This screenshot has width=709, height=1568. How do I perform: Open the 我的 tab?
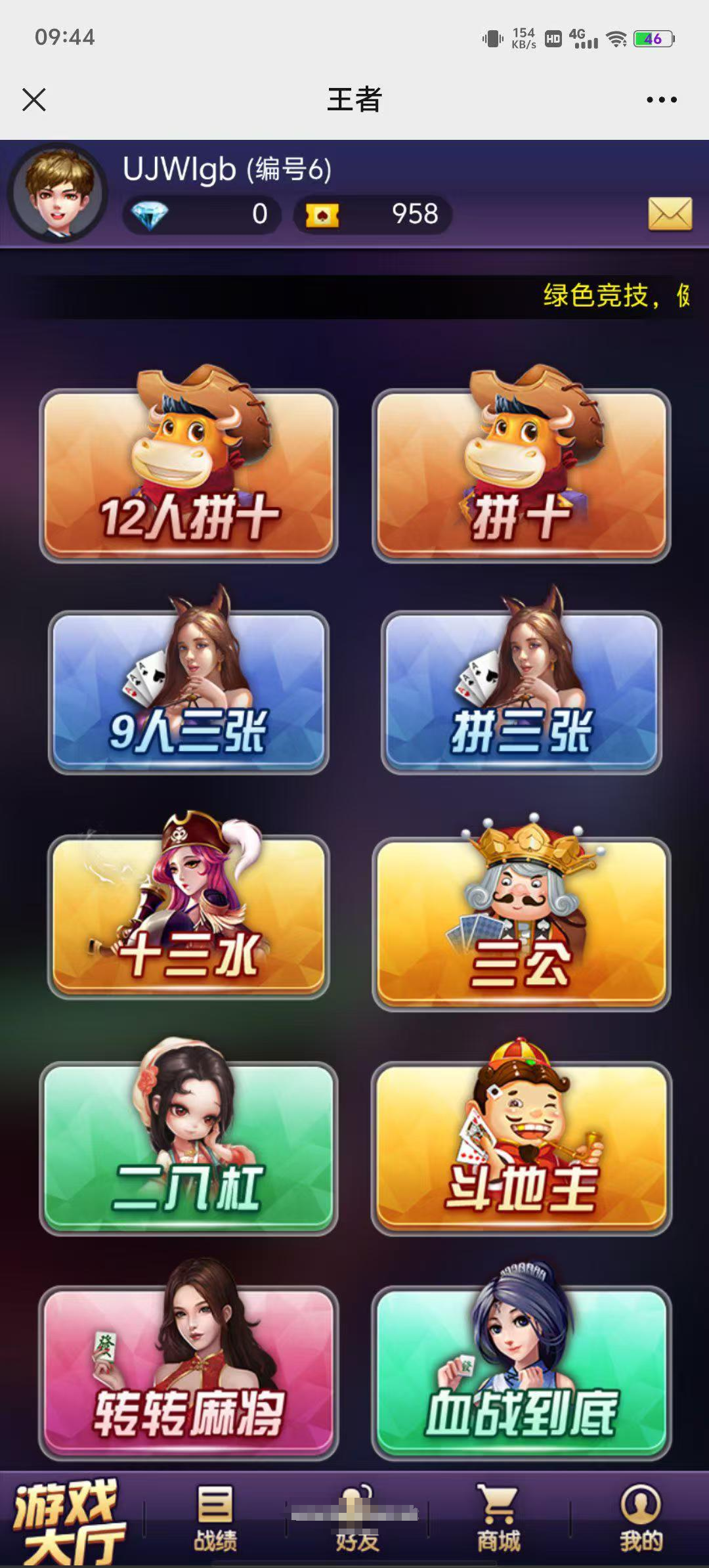(x=641, y=1518)
